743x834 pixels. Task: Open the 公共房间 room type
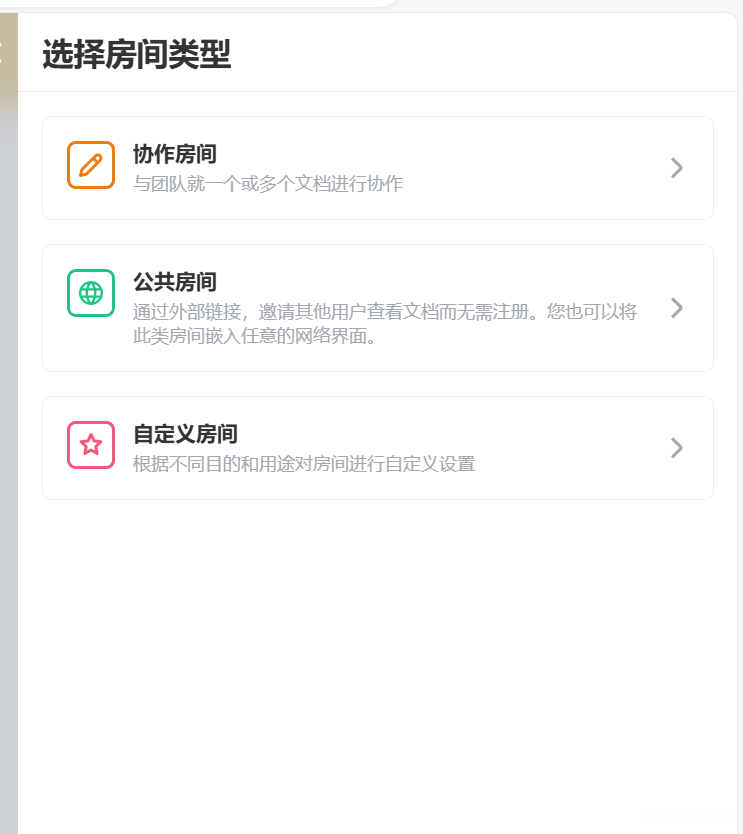[377, 308]
